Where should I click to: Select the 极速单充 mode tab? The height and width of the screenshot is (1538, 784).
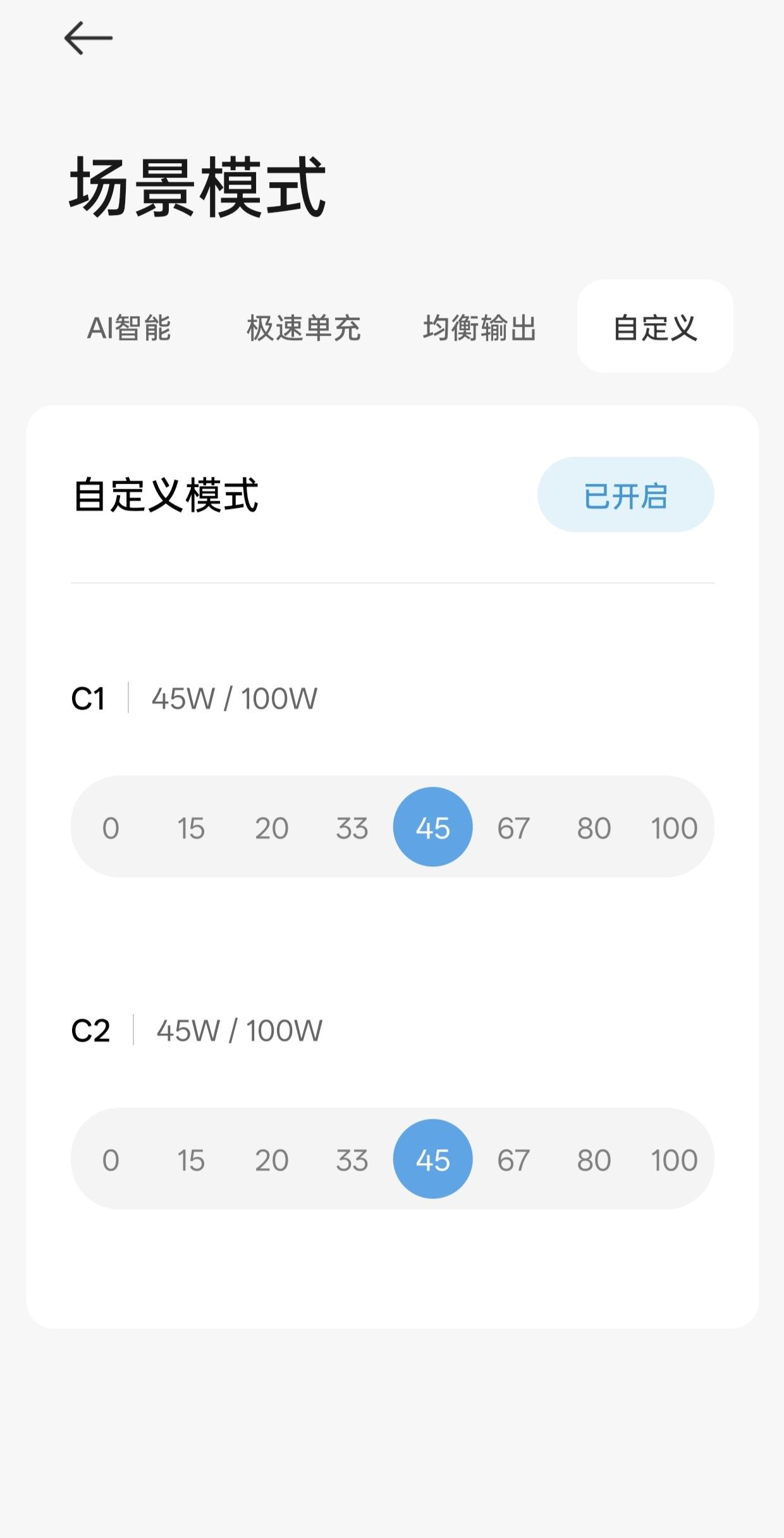[303, 328]
